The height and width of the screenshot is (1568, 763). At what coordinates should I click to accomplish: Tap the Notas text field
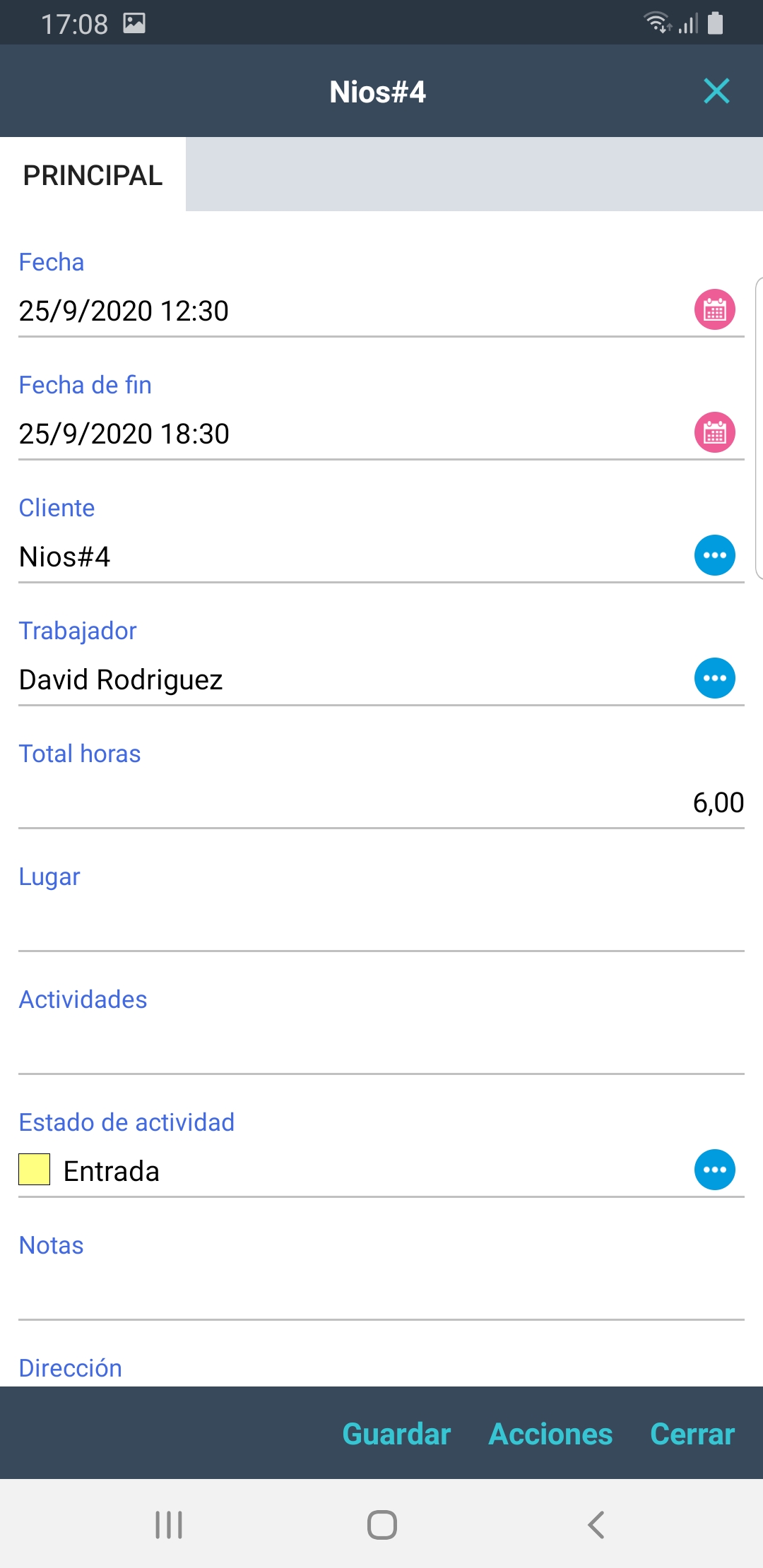[381, 1293]
